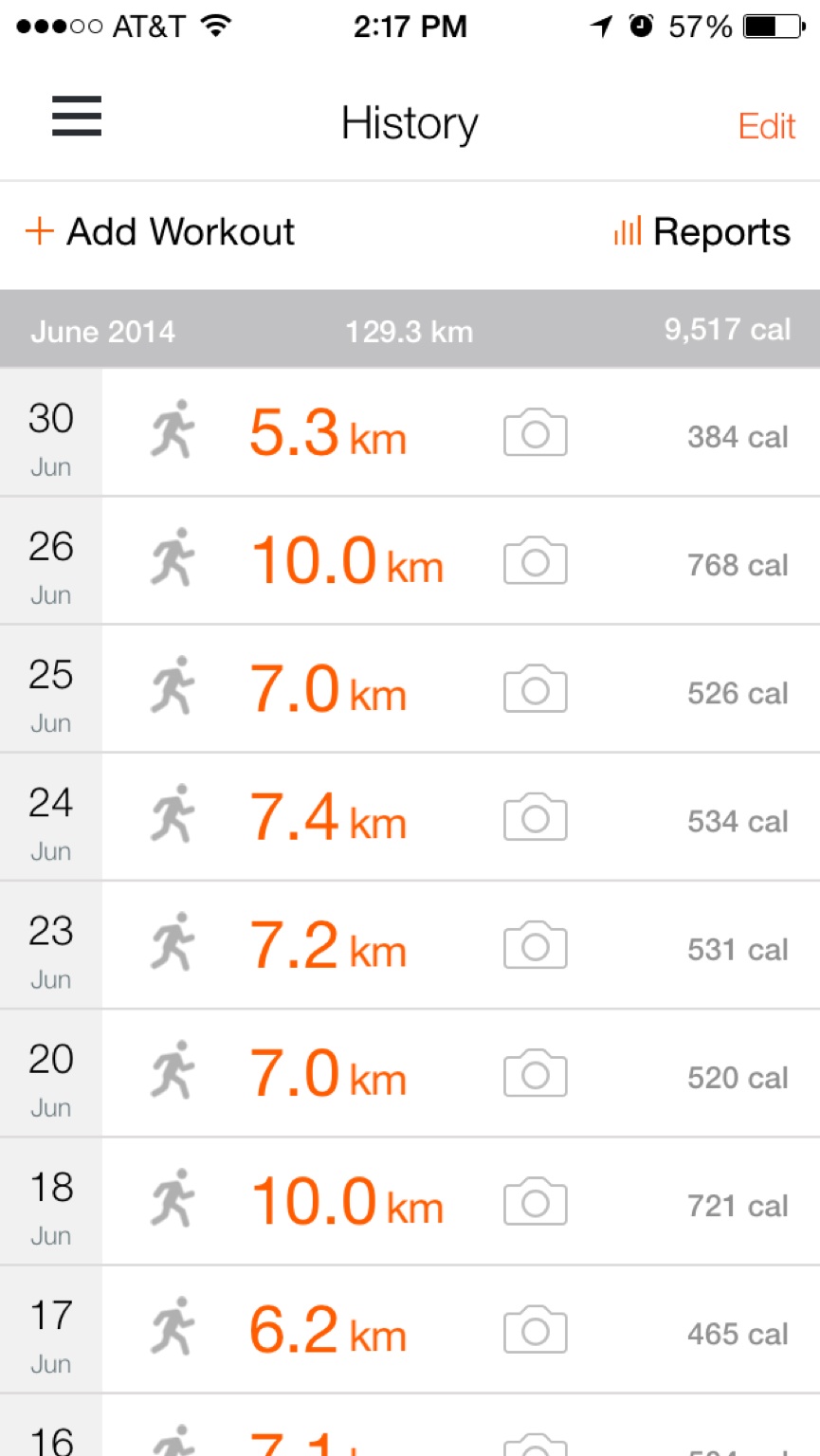Add a photo to the 18 Jun run
Image resolution: width=820 pixels, height=1456 pixels.
(535, 1203)
